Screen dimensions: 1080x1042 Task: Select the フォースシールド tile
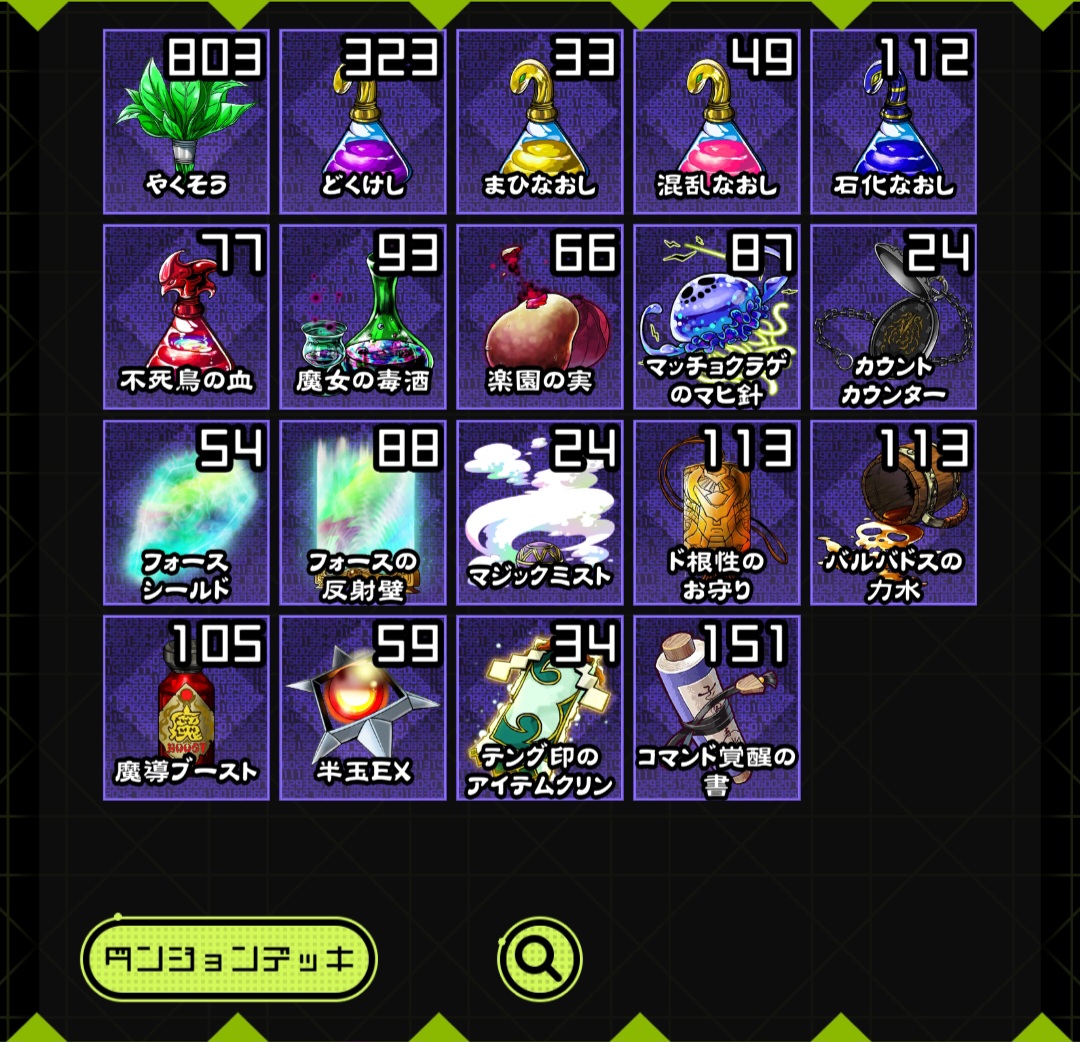click(186, 513)
